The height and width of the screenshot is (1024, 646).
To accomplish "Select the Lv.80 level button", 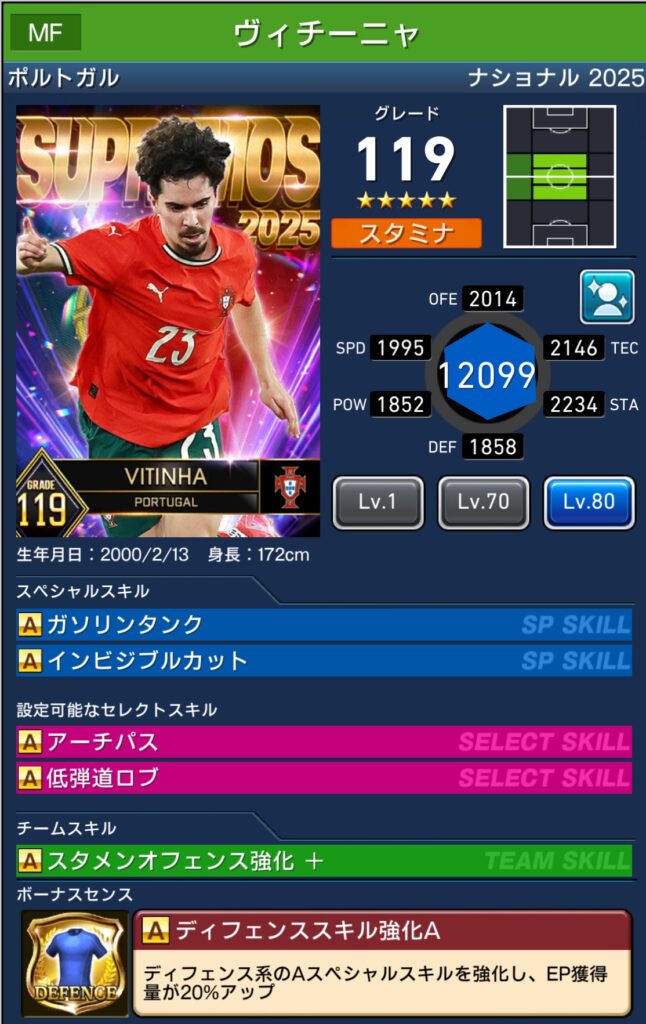I will [588, 502].
